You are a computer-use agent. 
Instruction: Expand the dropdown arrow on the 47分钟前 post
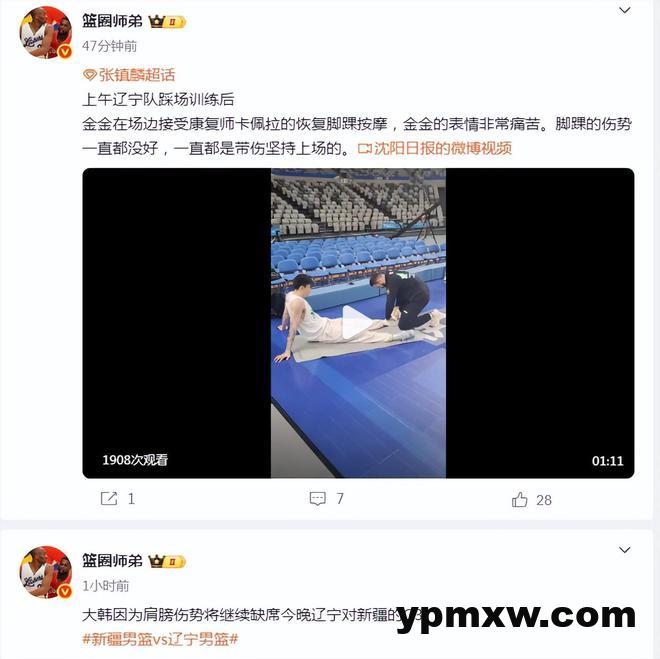[625, 11]
